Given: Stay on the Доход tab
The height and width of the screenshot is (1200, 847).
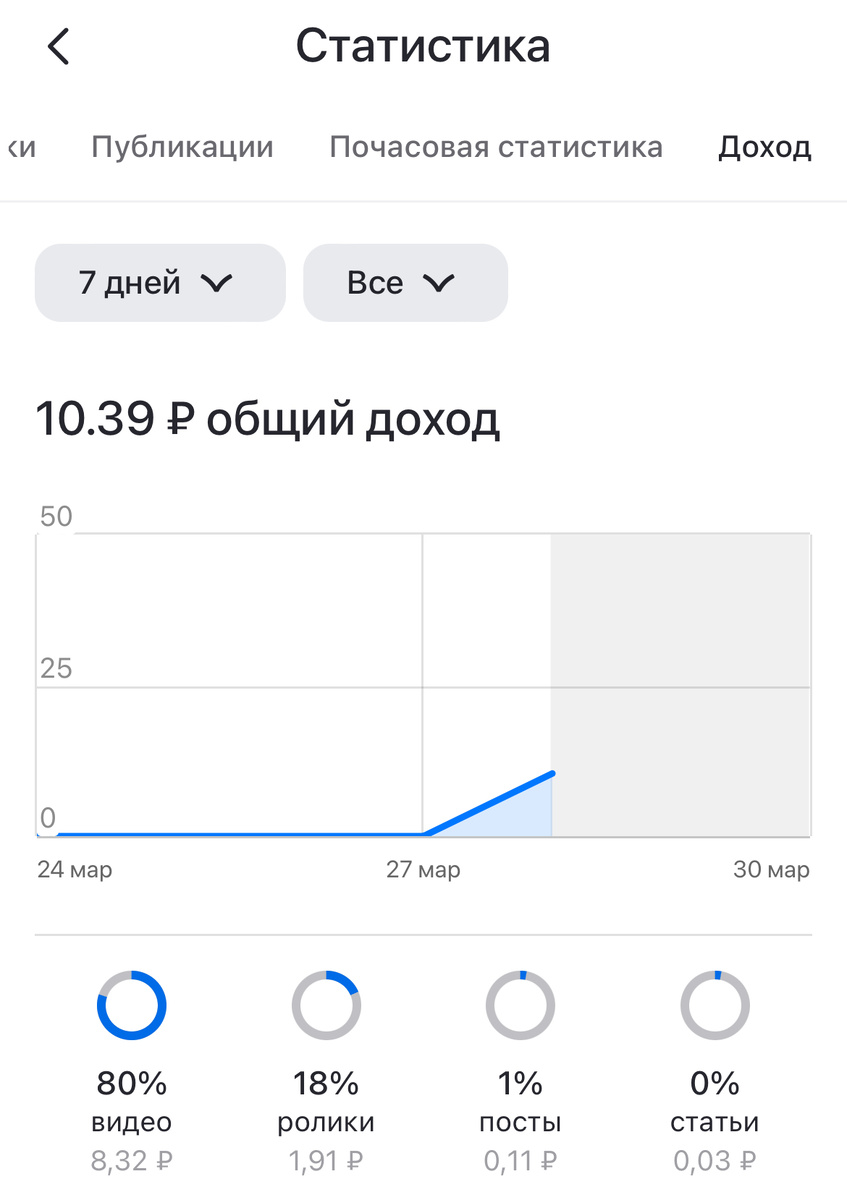Looking at the screenshot, I should click(x=765, y=147).
